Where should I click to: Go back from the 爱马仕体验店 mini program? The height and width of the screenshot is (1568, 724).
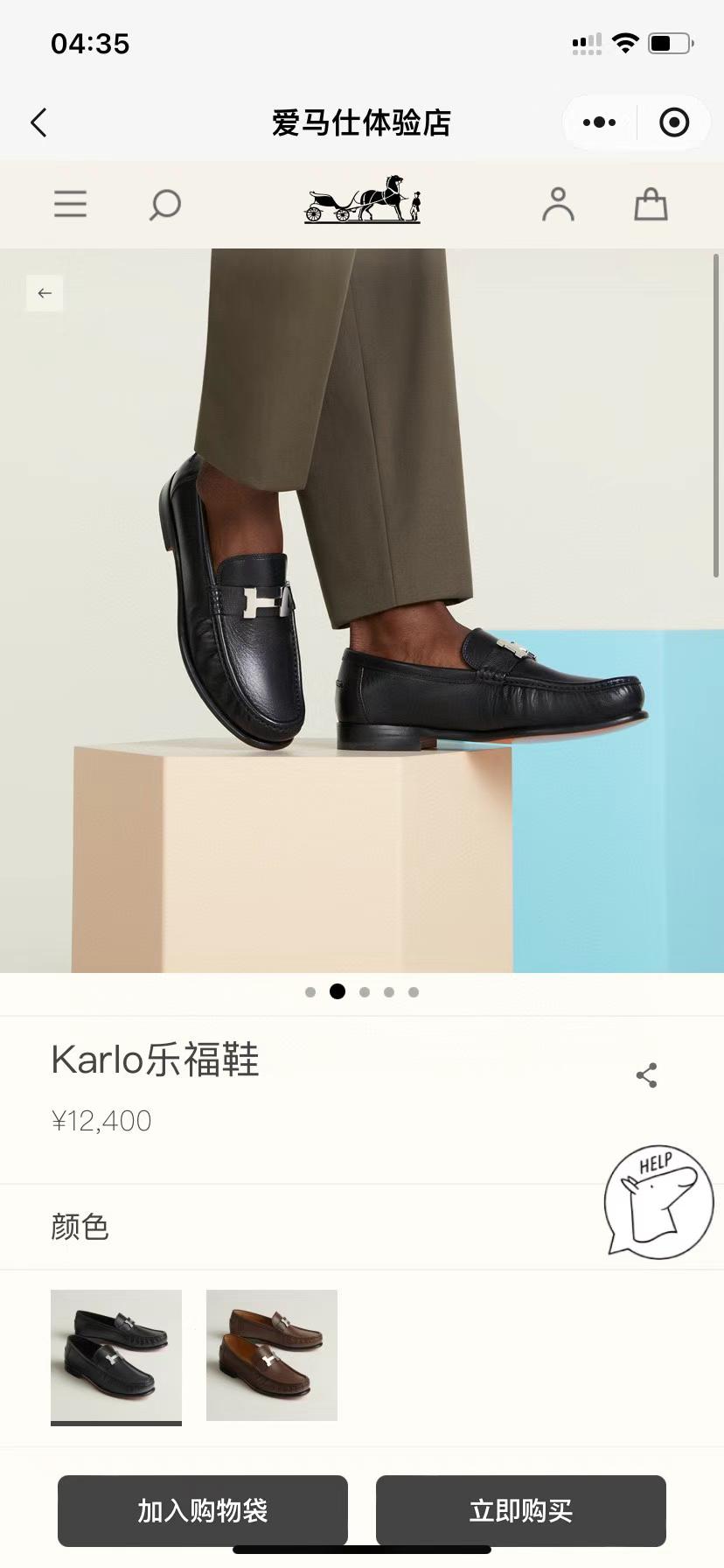click(x=38, y=122)
